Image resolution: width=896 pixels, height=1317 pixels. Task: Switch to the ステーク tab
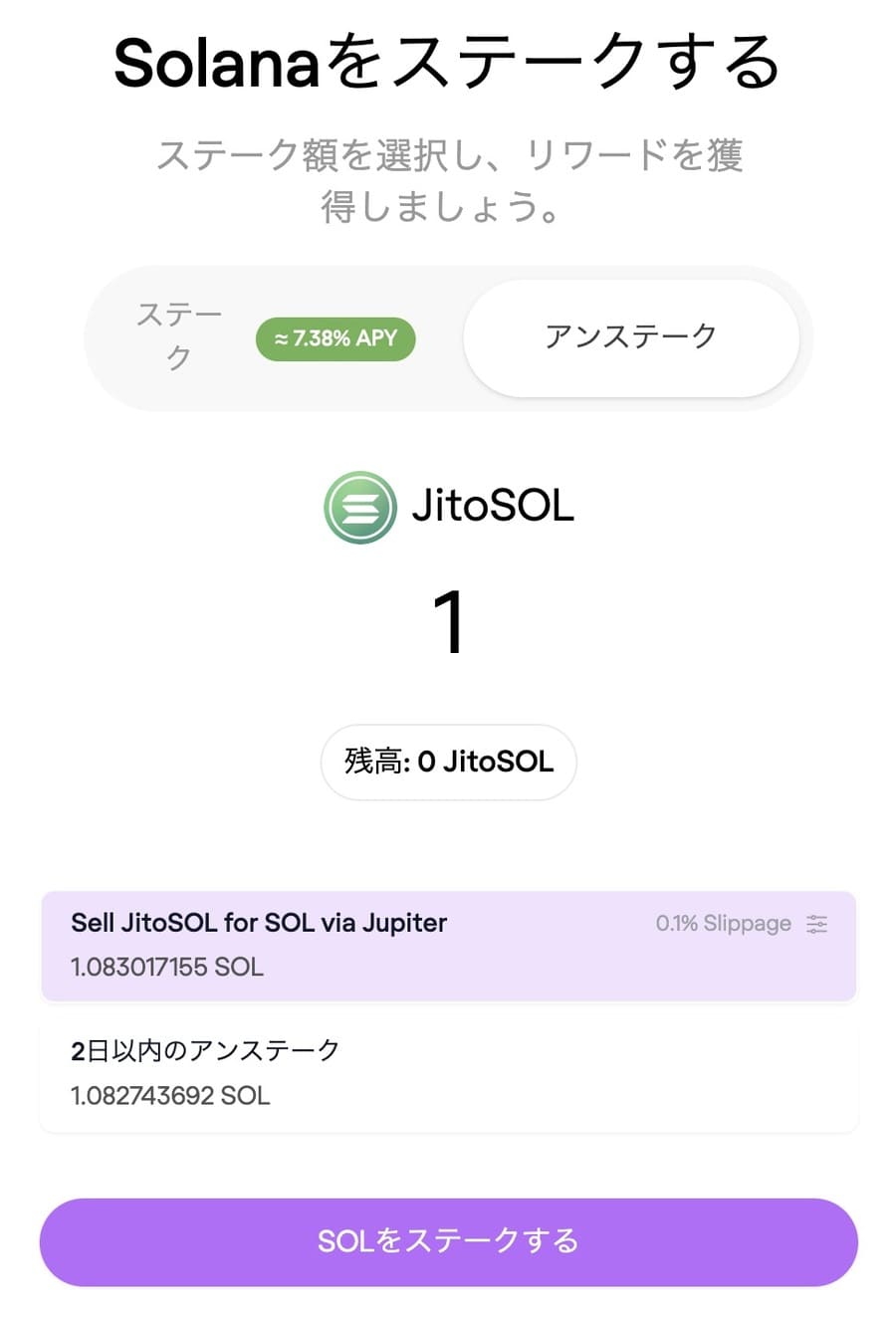point(179,337)
